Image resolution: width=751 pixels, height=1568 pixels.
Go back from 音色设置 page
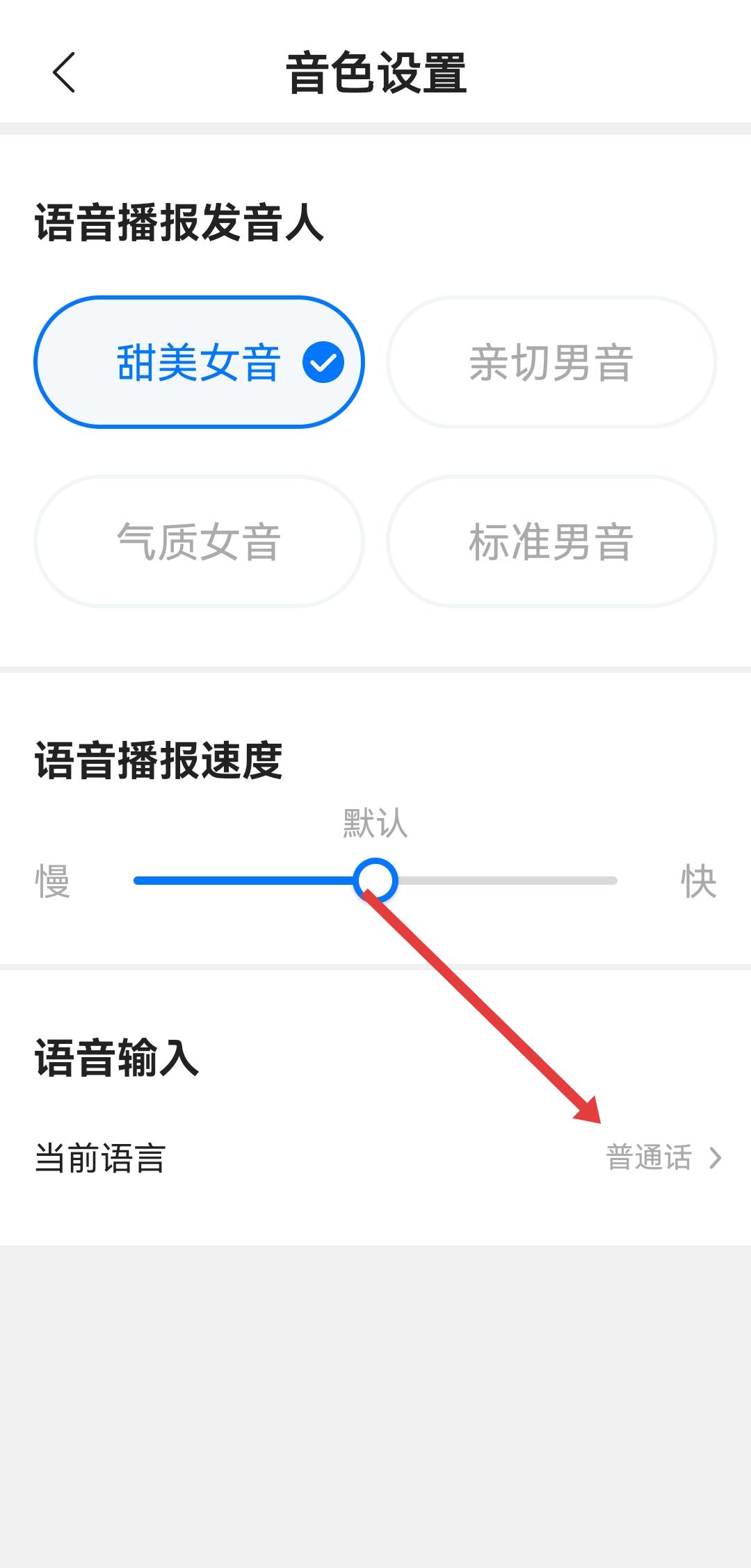pyautogui.click(x=64, y=72)
